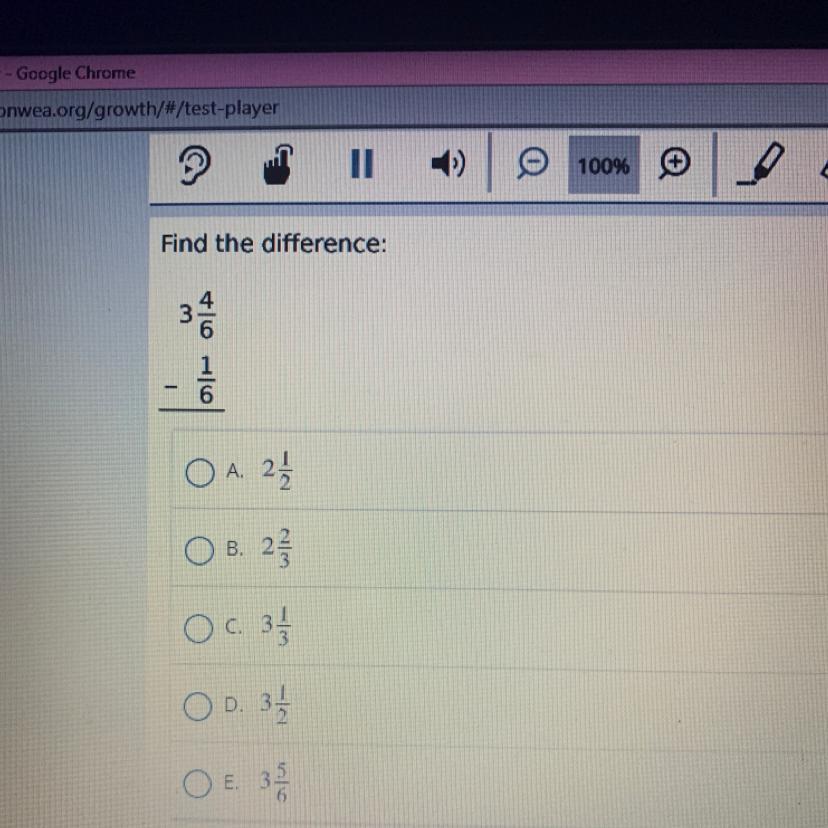The height and width of the screenshot is (828, 828).
Task: Pause the test
Action: pos(362,165)
